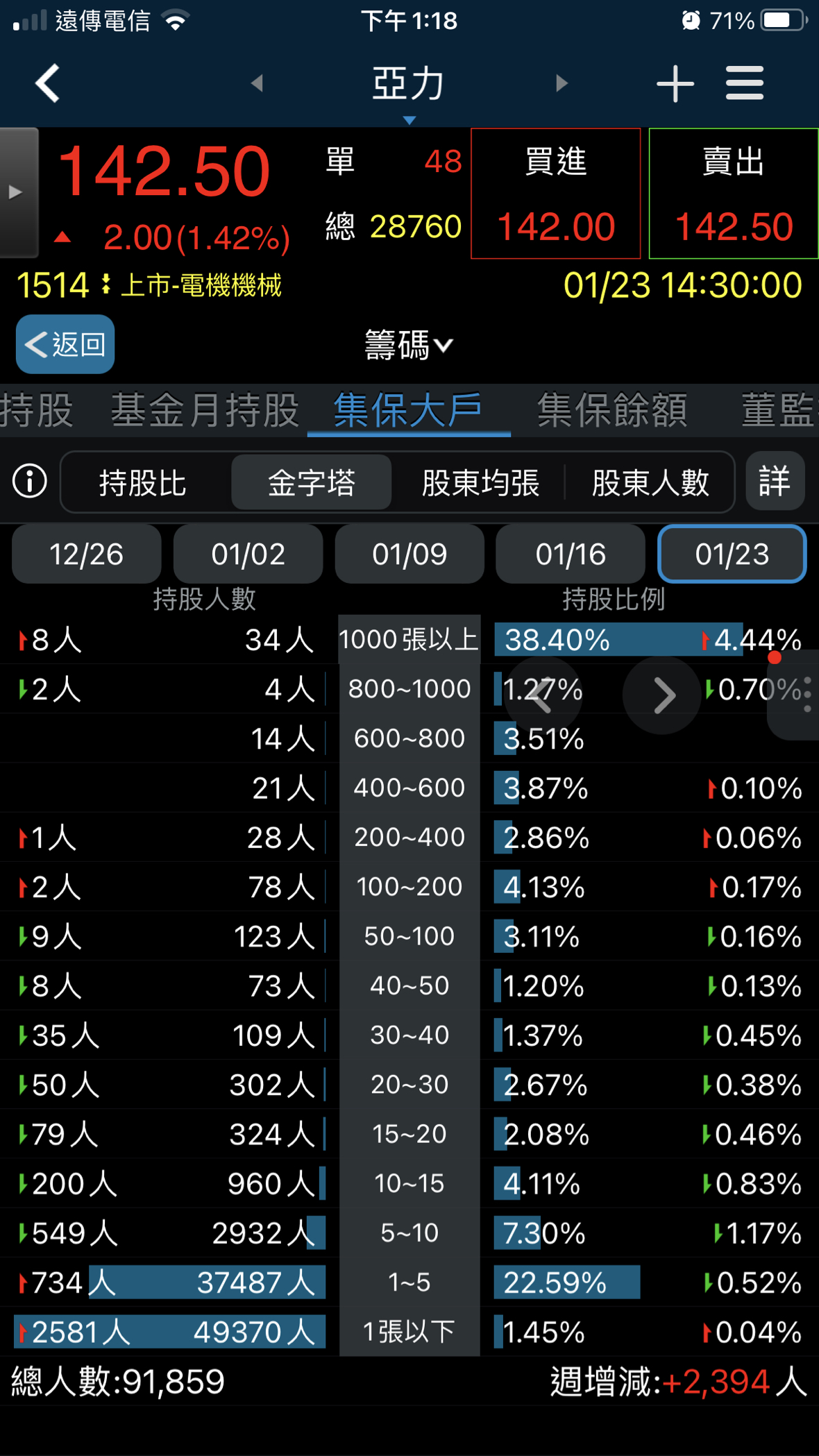This screenshot has height=1456, width=819.
Task: Select the 01/16 date option
Action: coord(570,554)
